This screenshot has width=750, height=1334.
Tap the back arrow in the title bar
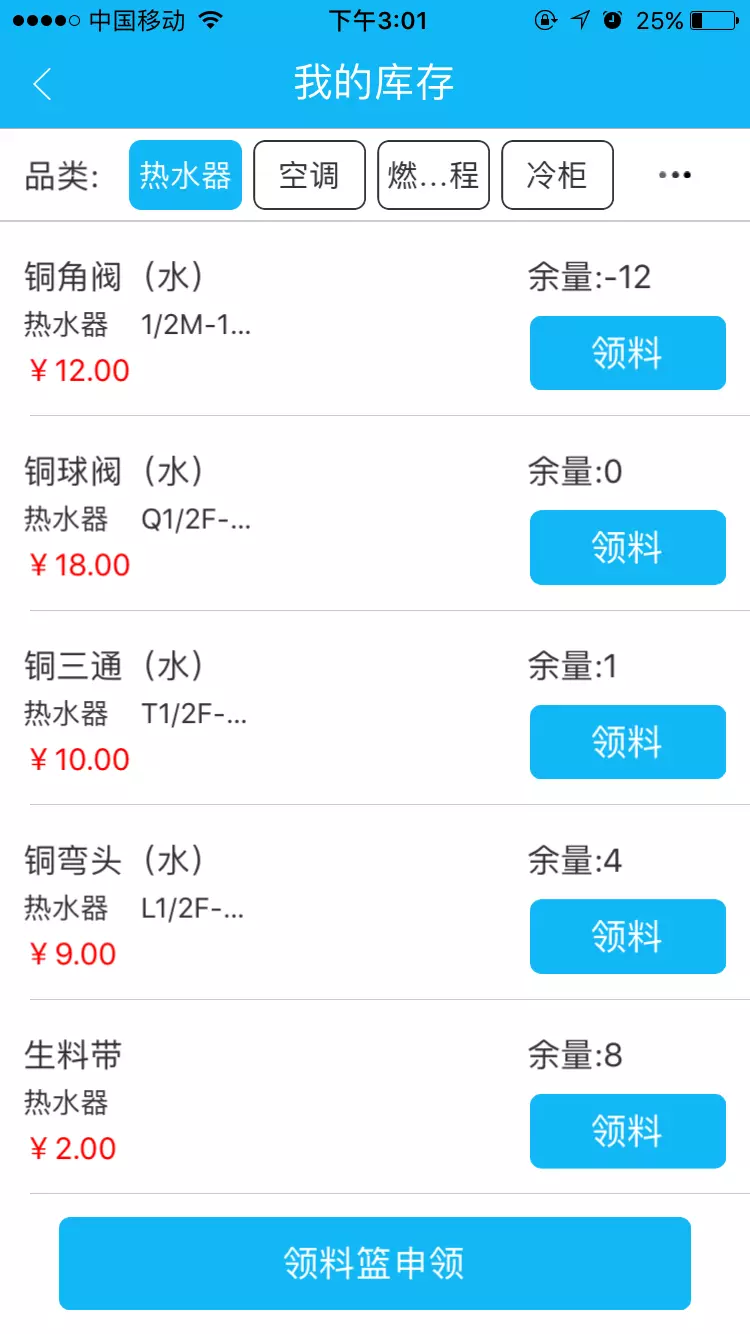click(42, 84)
